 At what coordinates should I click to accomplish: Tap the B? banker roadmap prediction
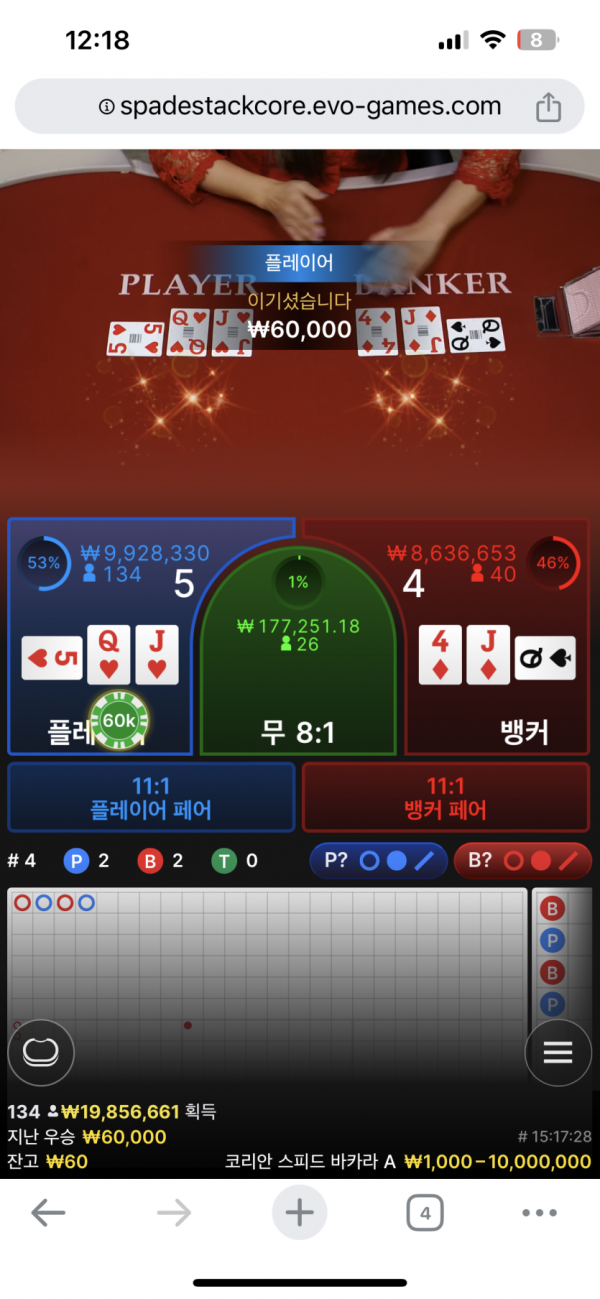(x=522, y=861)
